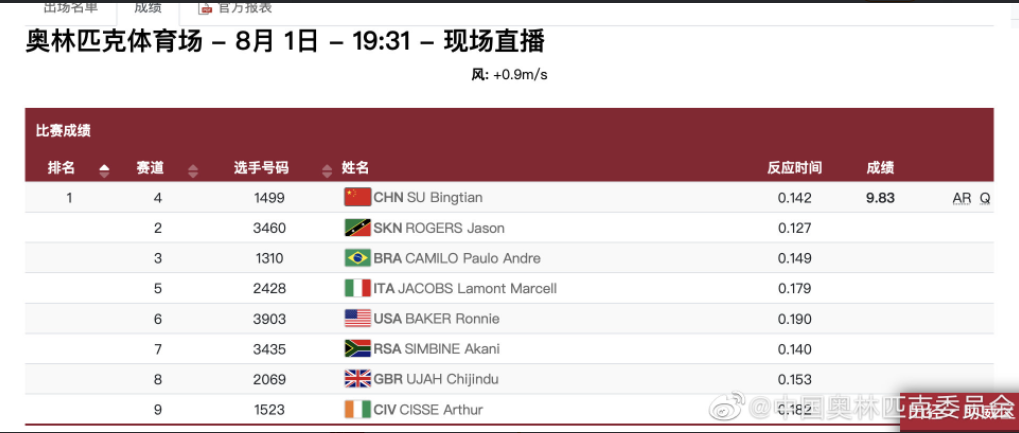Open the 官方报表 tab
The height and width of the screenshot is (433, 1019).
pos(236,8)
